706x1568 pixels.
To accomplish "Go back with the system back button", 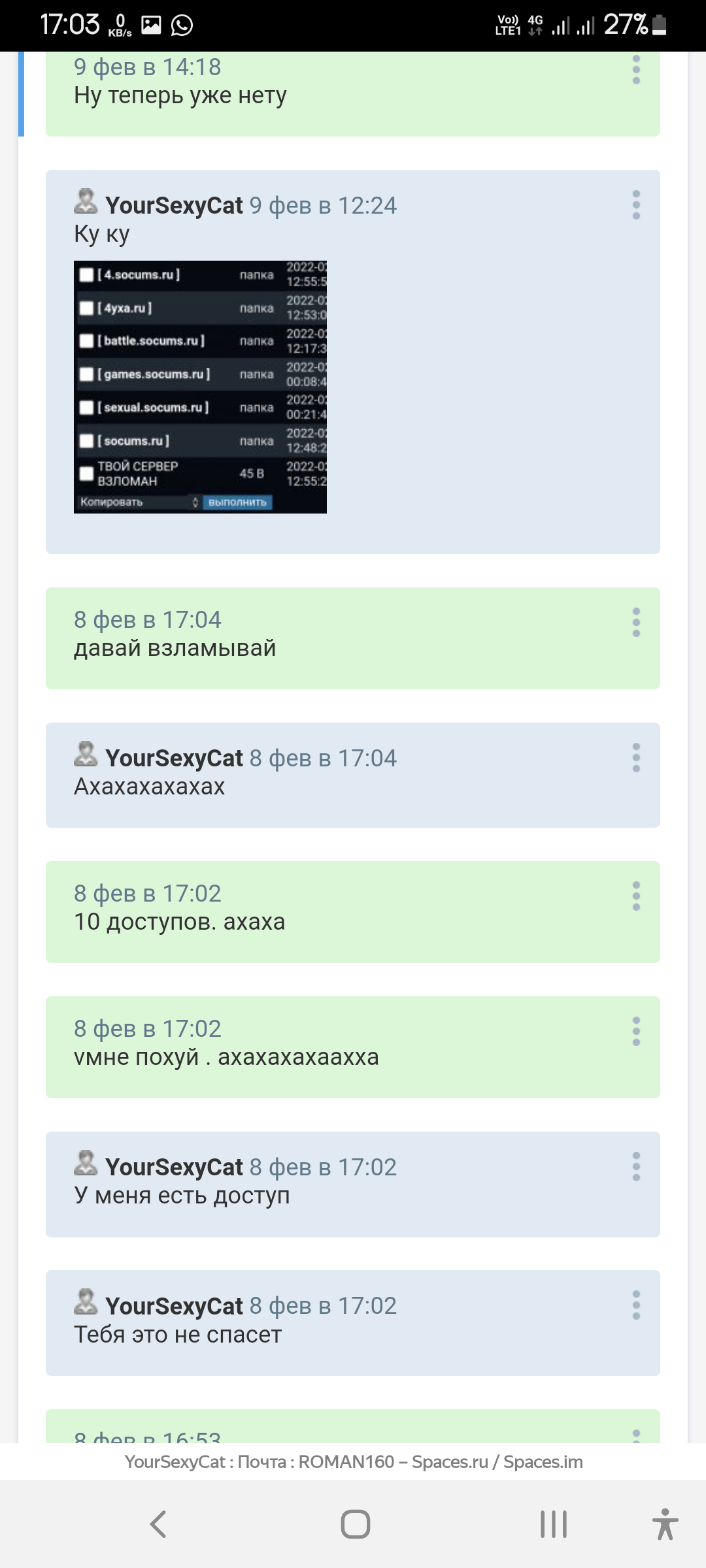I will pyautogui.click(x=158, y=1524).
